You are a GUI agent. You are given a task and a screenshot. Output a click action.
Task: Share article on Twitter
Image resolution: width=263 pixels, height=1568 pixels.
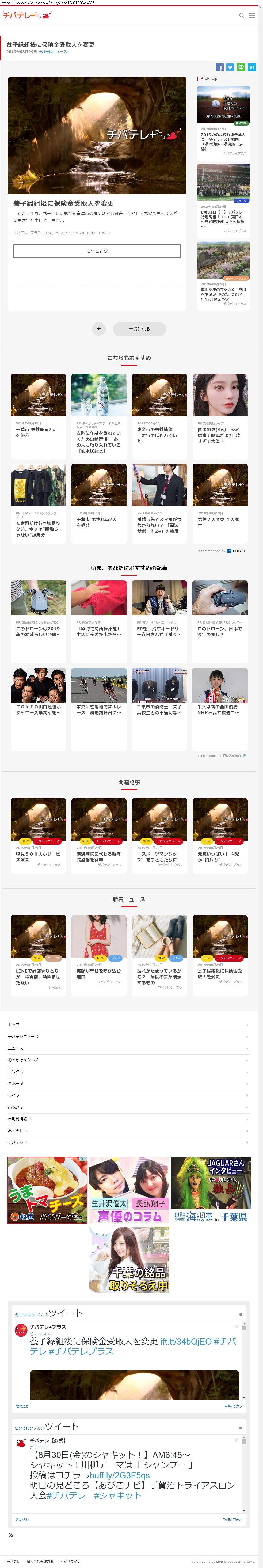pos(230,67)
